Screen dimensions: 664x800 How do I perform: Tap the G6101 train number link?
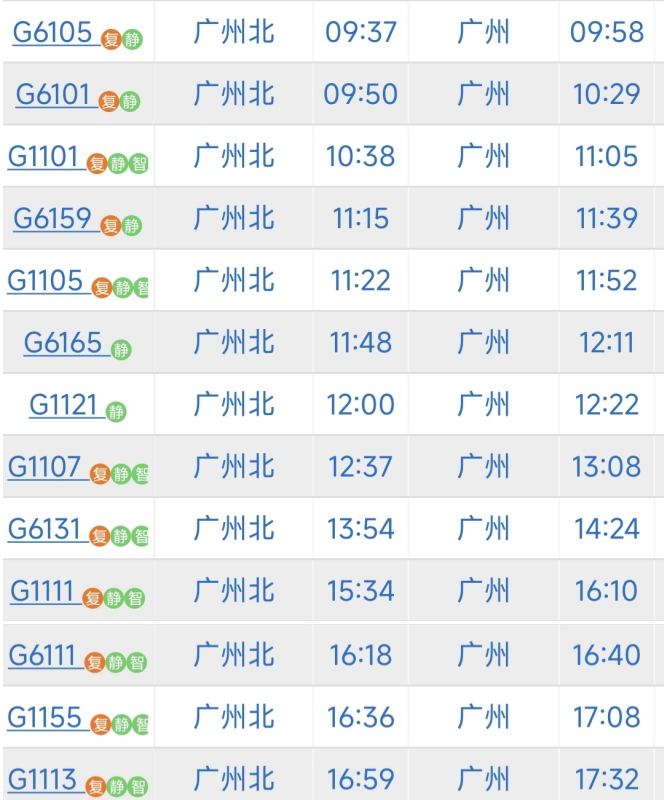54,95
